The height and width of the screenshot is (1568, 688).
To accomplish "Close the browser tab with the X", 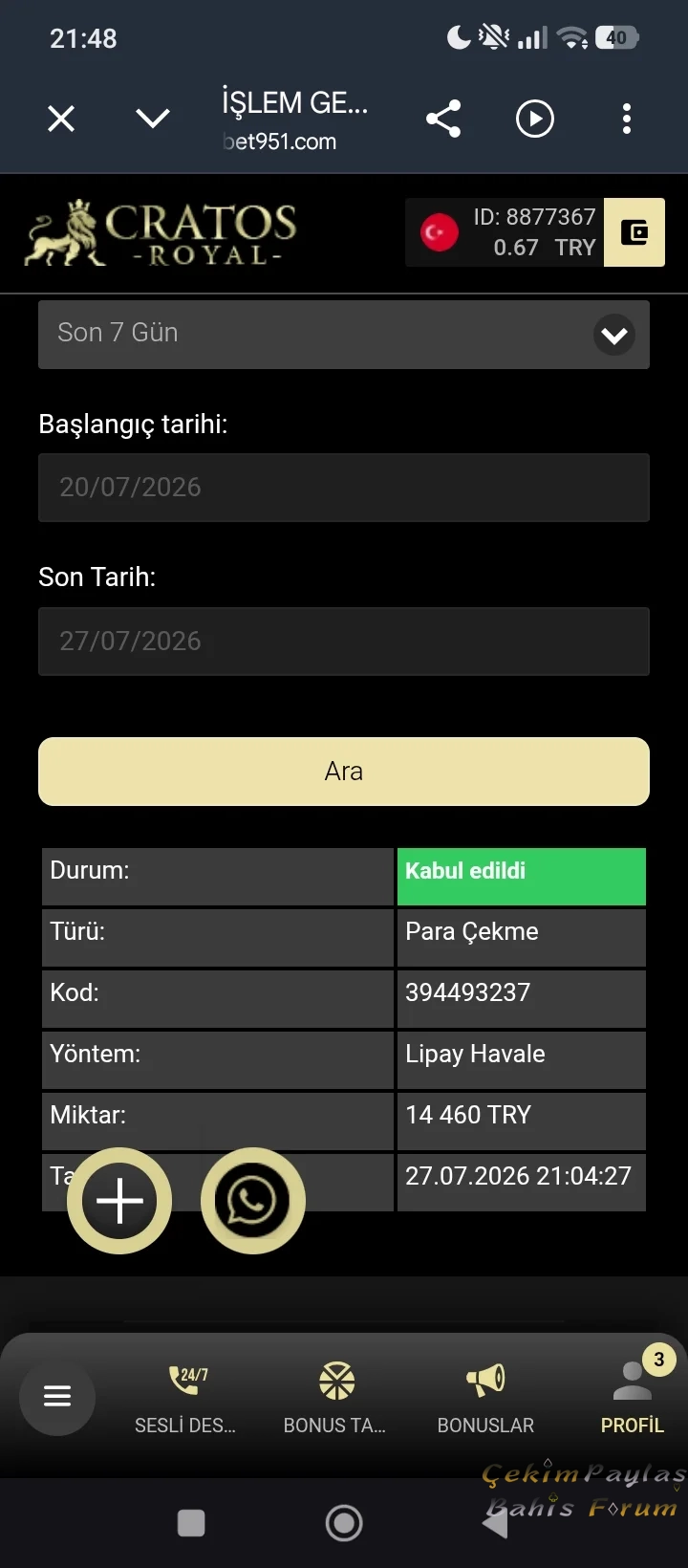I will [x=61, y=119].
